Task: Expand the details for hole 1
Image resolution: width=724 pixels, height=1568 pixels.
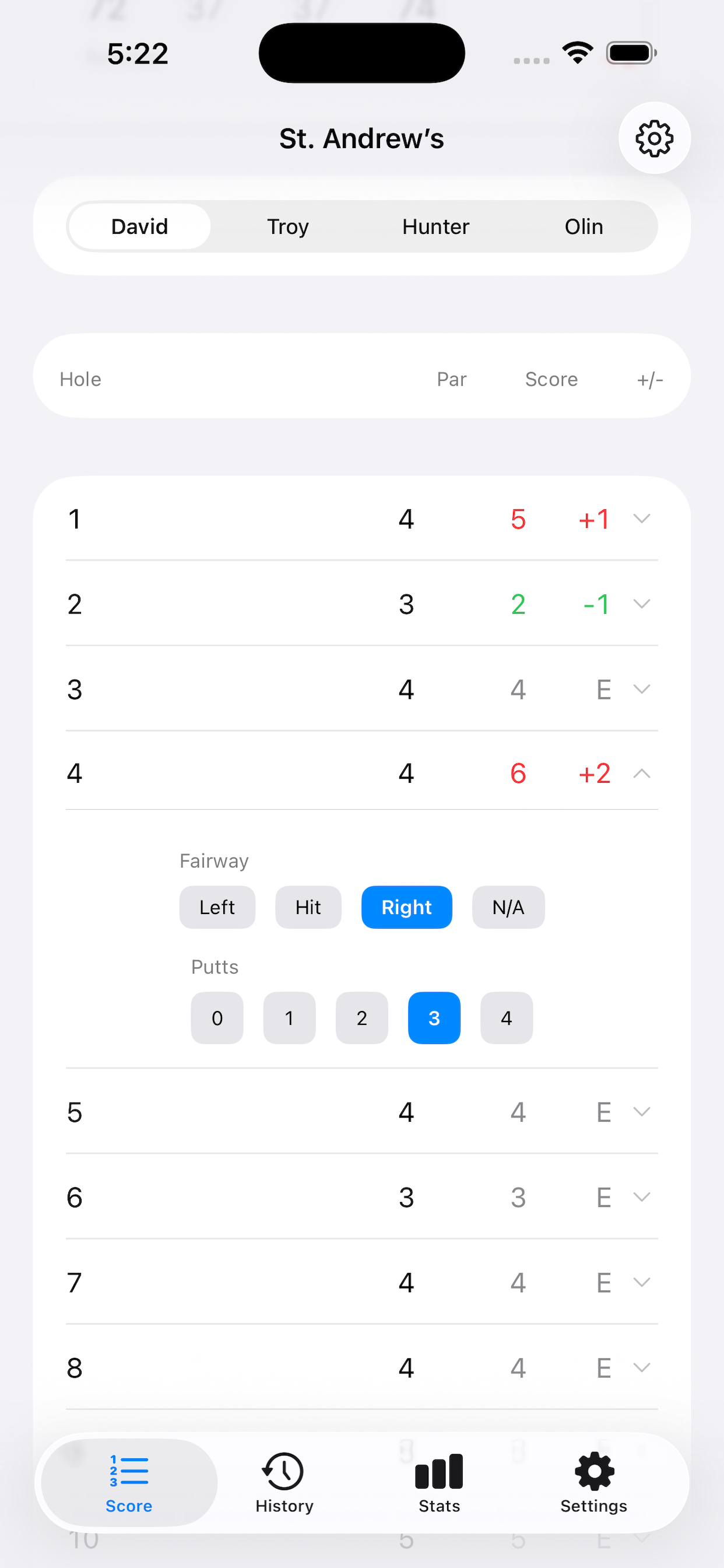Action: [642, 519]
